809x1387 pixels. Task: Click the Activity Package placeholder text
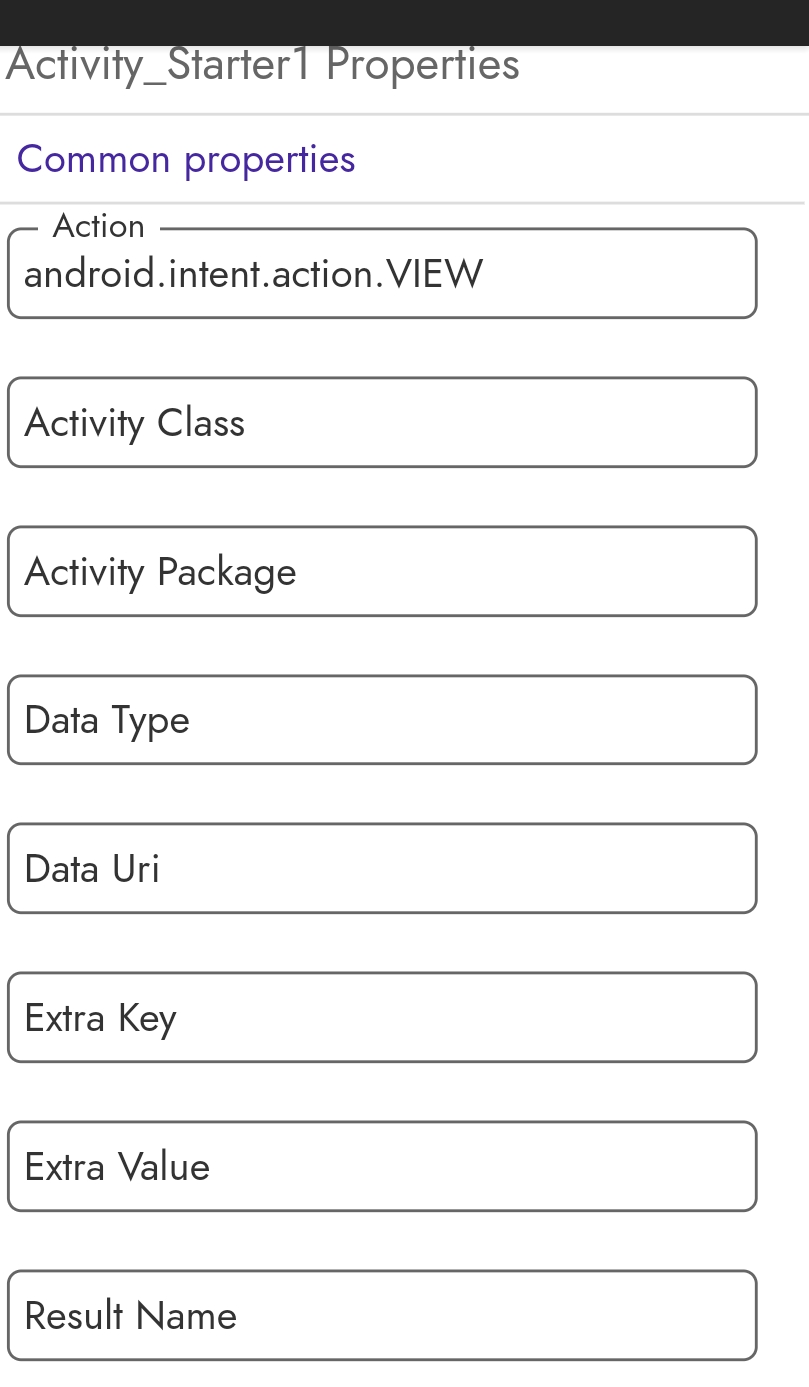point(161,570)
